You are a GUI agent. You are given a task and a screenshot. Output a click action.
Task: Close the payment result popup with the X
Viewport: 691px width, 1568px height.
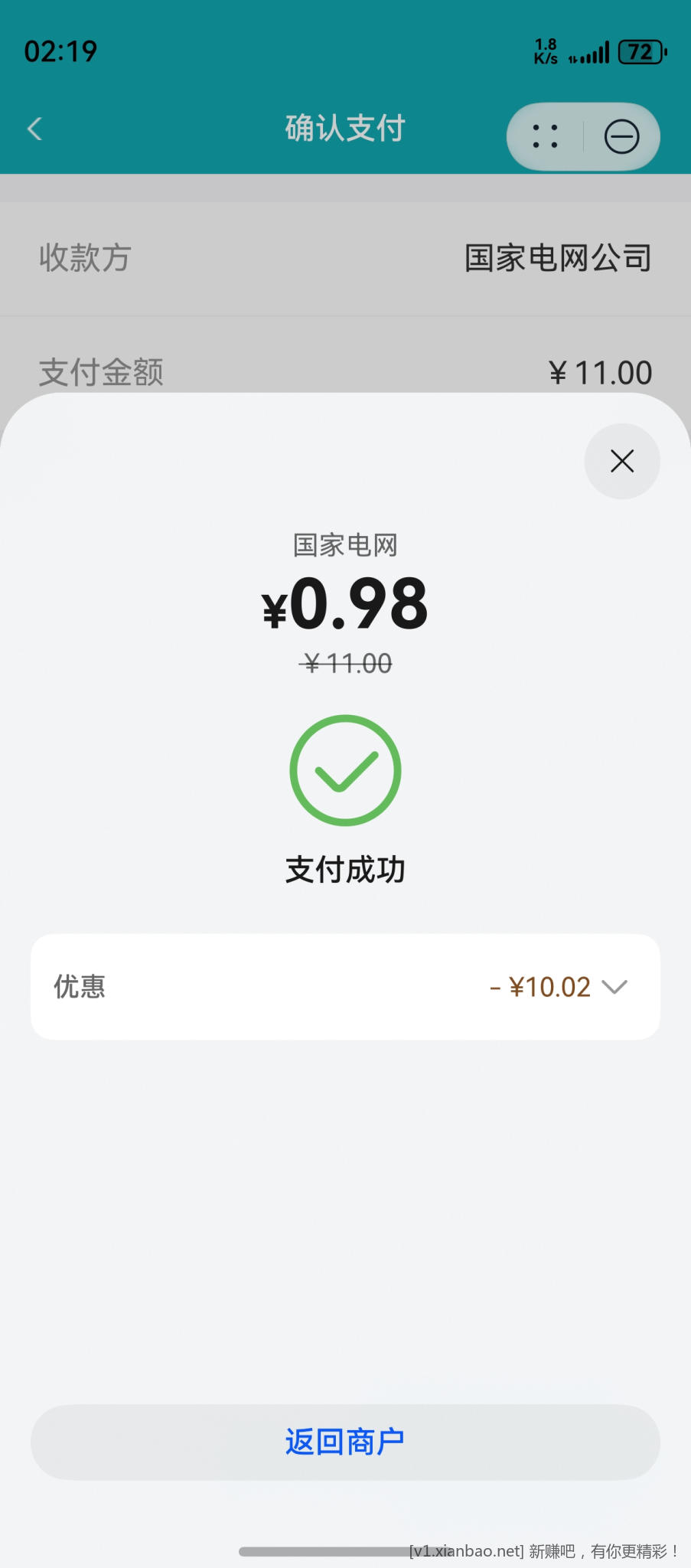click(621, 461)
